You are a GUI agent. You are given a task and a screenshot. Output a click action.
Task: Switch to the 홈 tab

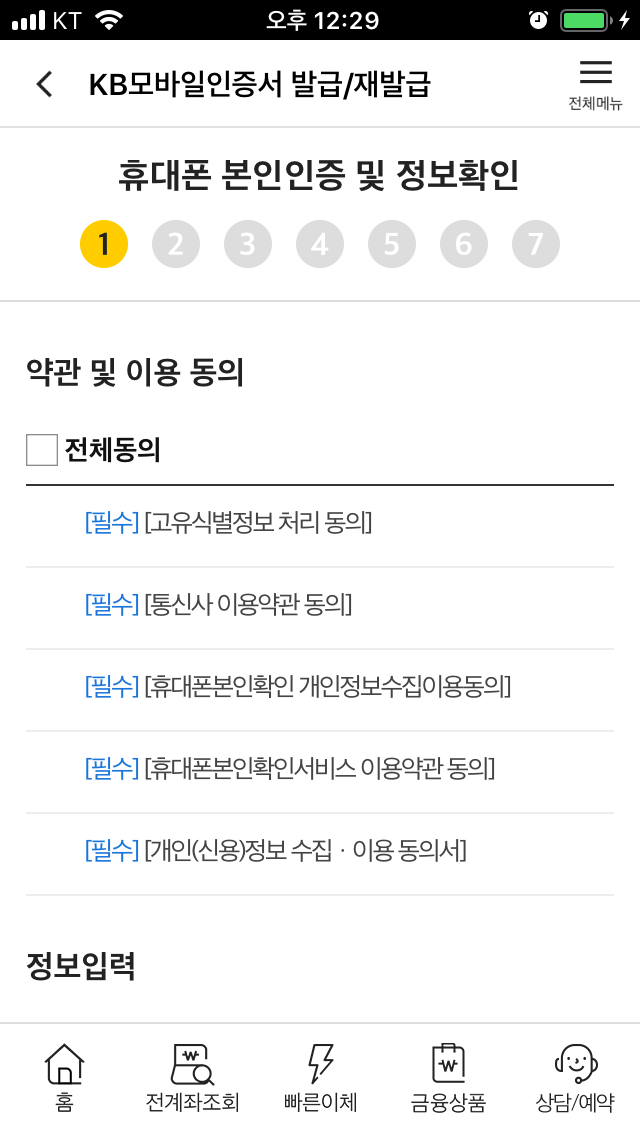click(65, 1078)
